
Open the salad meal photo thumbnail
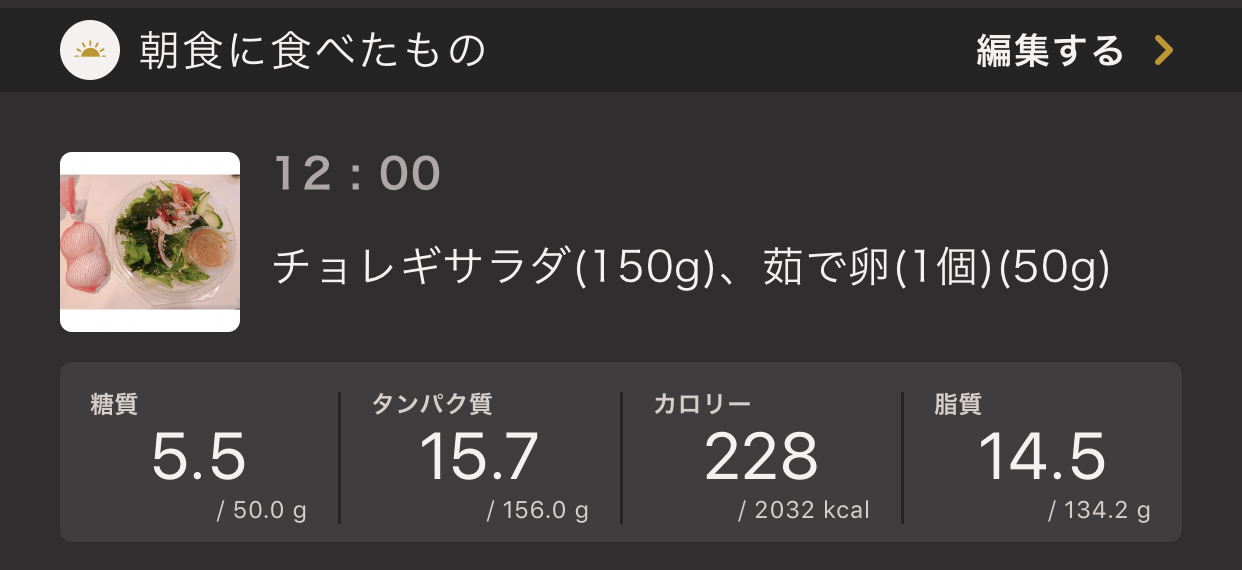point(150,242)
